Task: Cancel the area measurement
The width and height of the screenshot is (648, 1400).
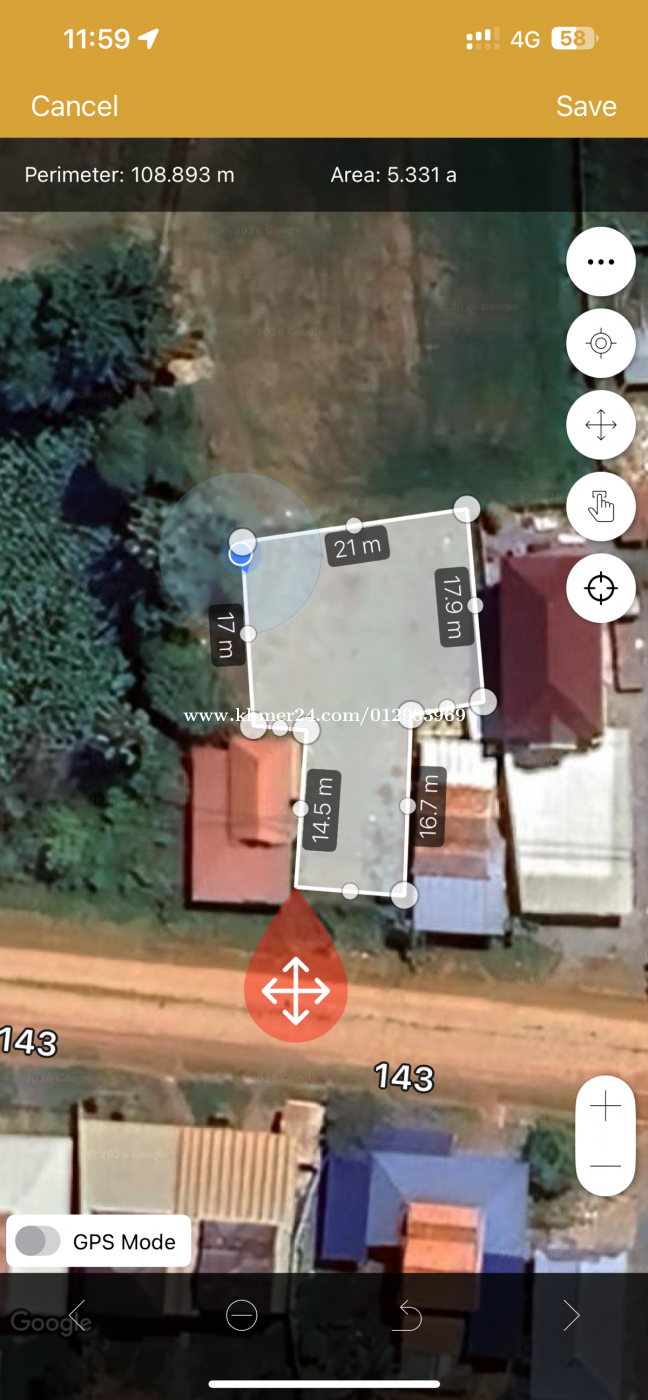Action: pyautogui.click(x=75, y=106)
